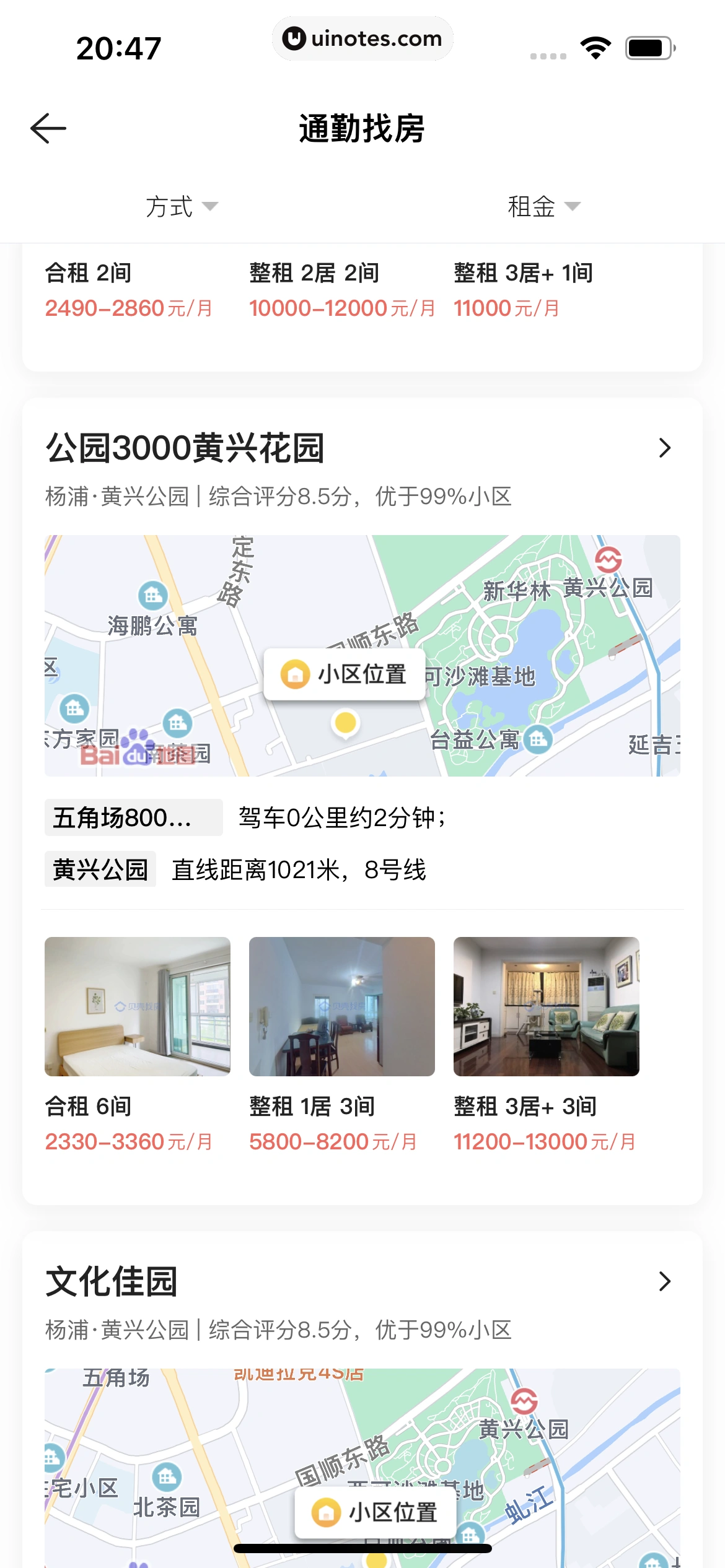View map of 文化佳园 location
The image size is (725, 1568).
[x=362, y=1468]
